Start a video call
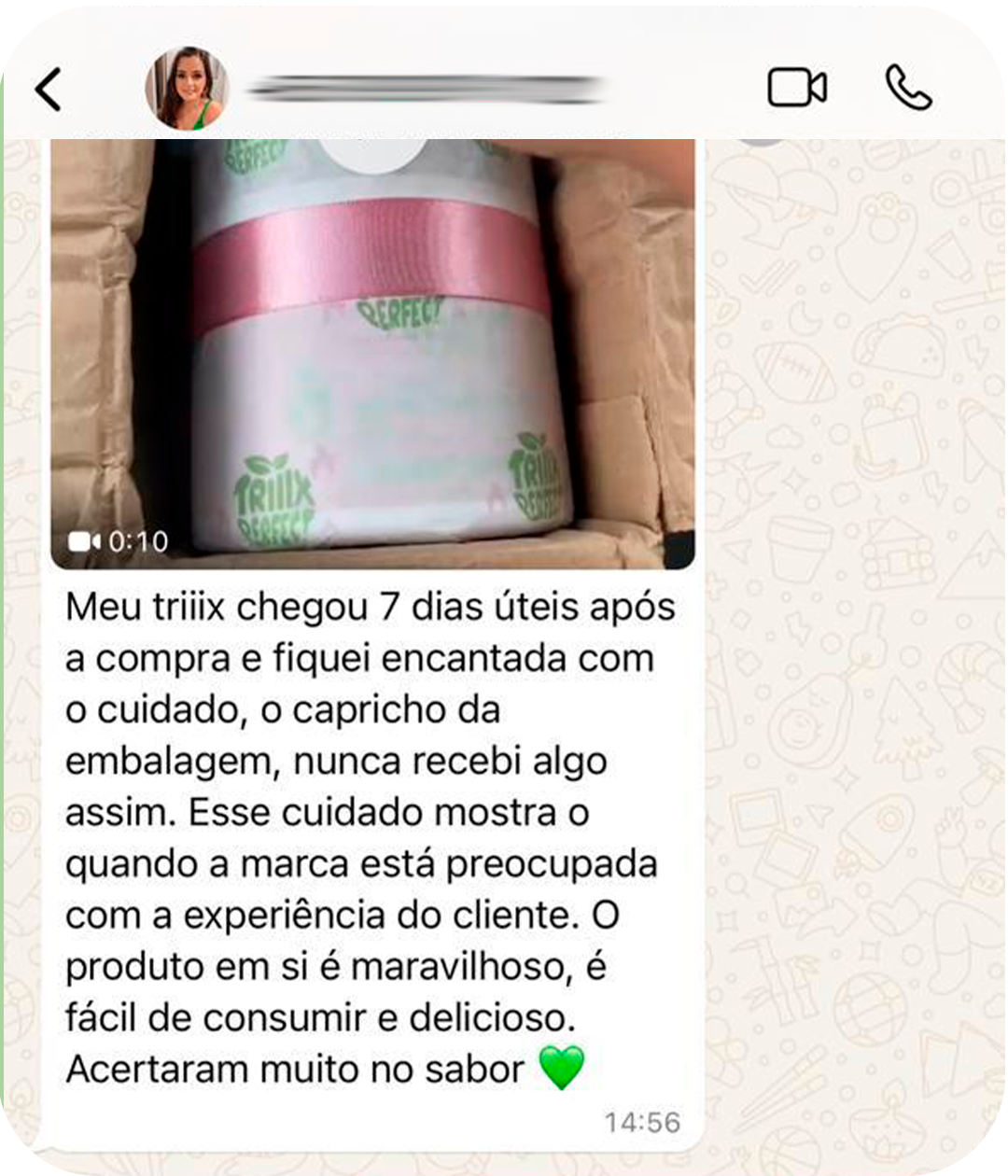Screen dimensions: 1008x1176 click(x=796, y=89)
